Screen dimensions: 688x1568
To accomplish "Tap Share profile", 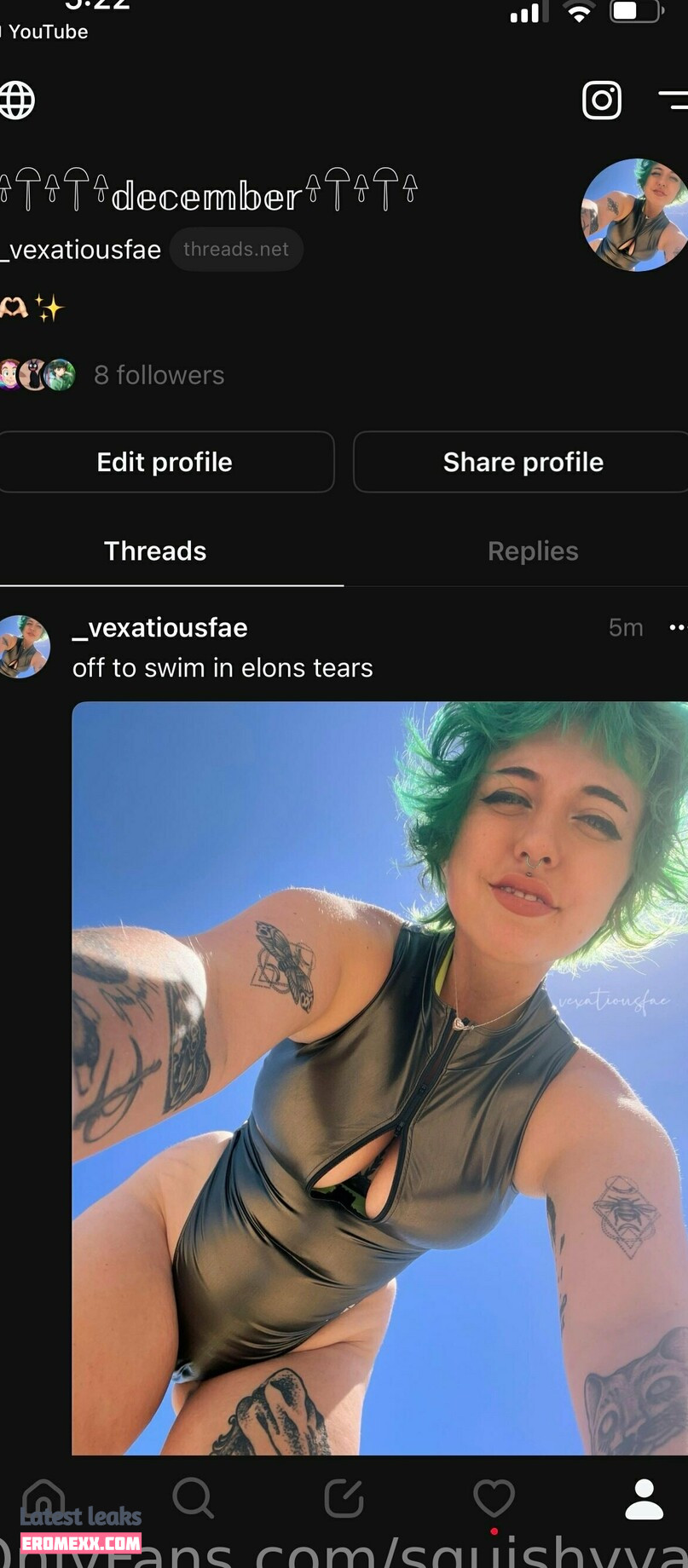I will coord(522,462).
